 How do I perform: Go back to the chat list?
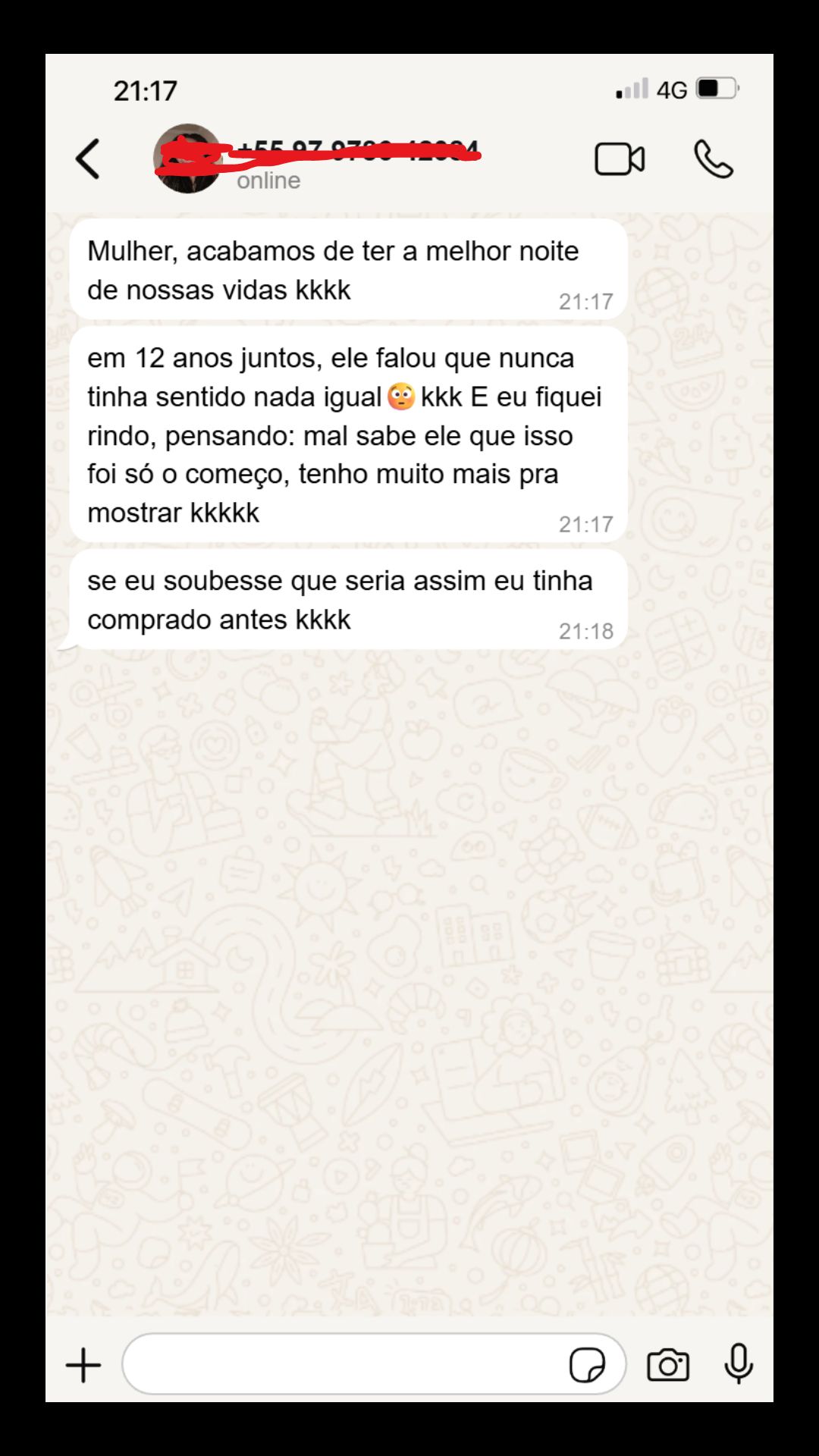pos(88,159)
